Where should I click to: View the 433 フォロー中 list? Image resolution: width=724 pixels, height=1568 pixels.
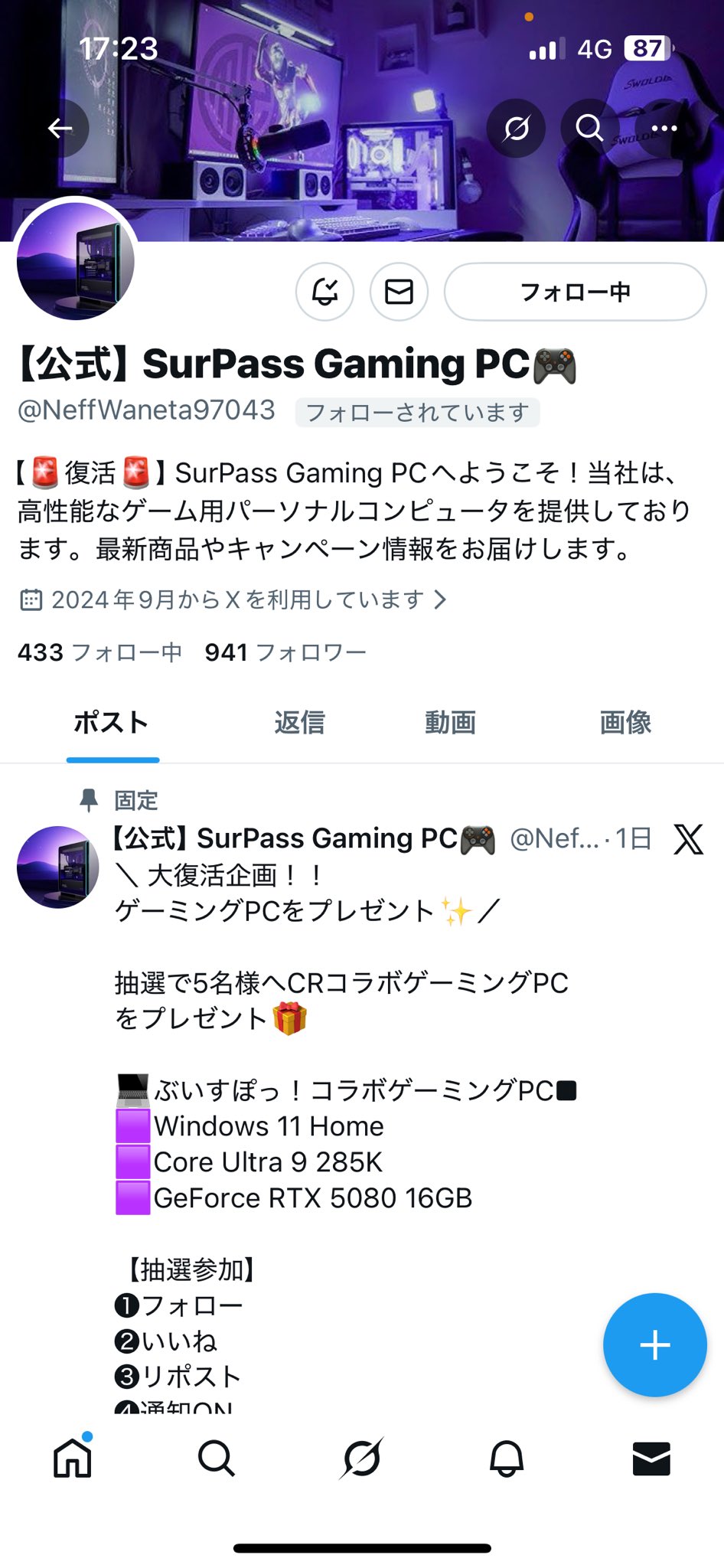(x=99, y=652)
